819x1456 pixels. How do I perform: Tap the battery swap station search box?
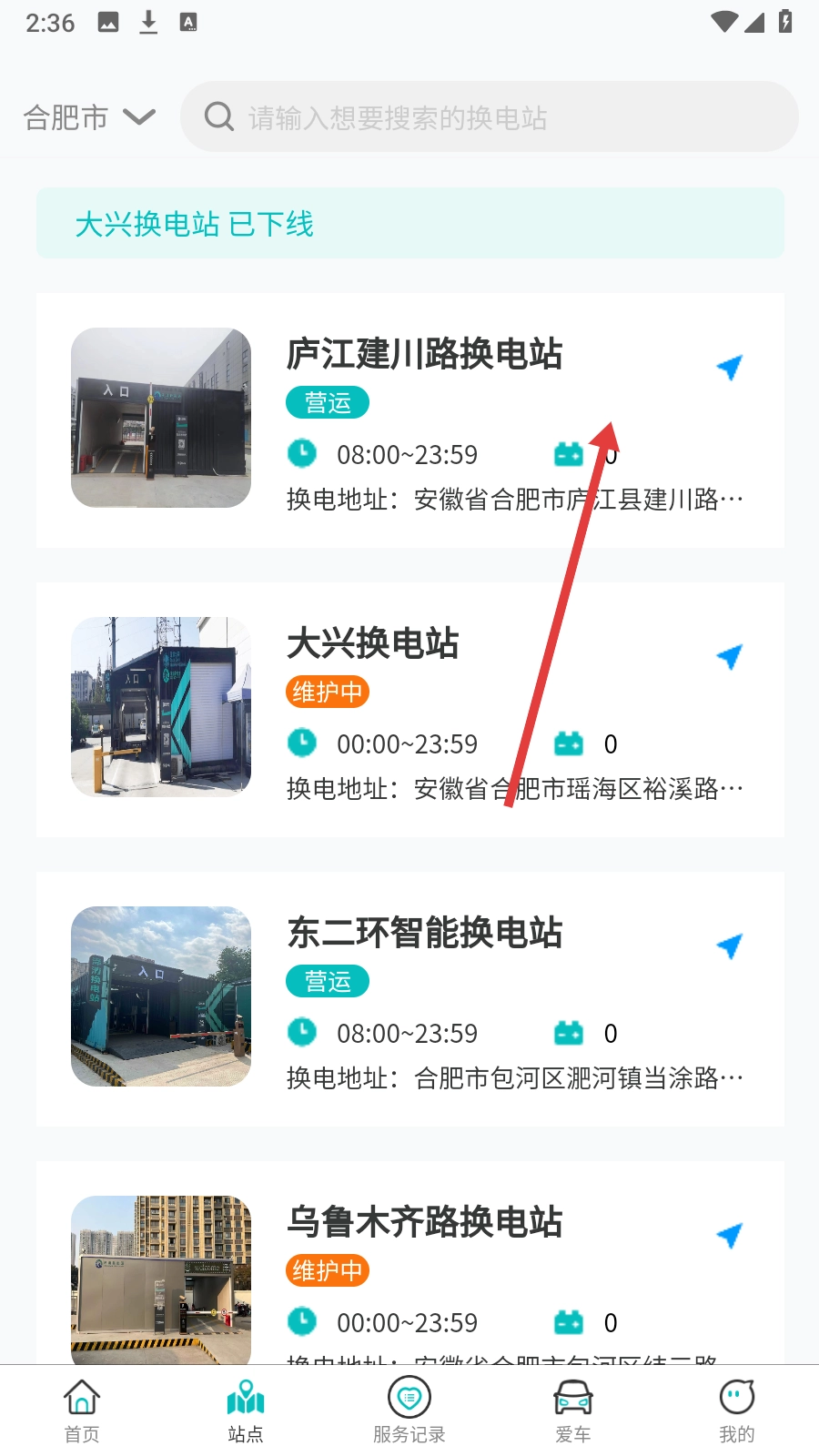(490, 117)
